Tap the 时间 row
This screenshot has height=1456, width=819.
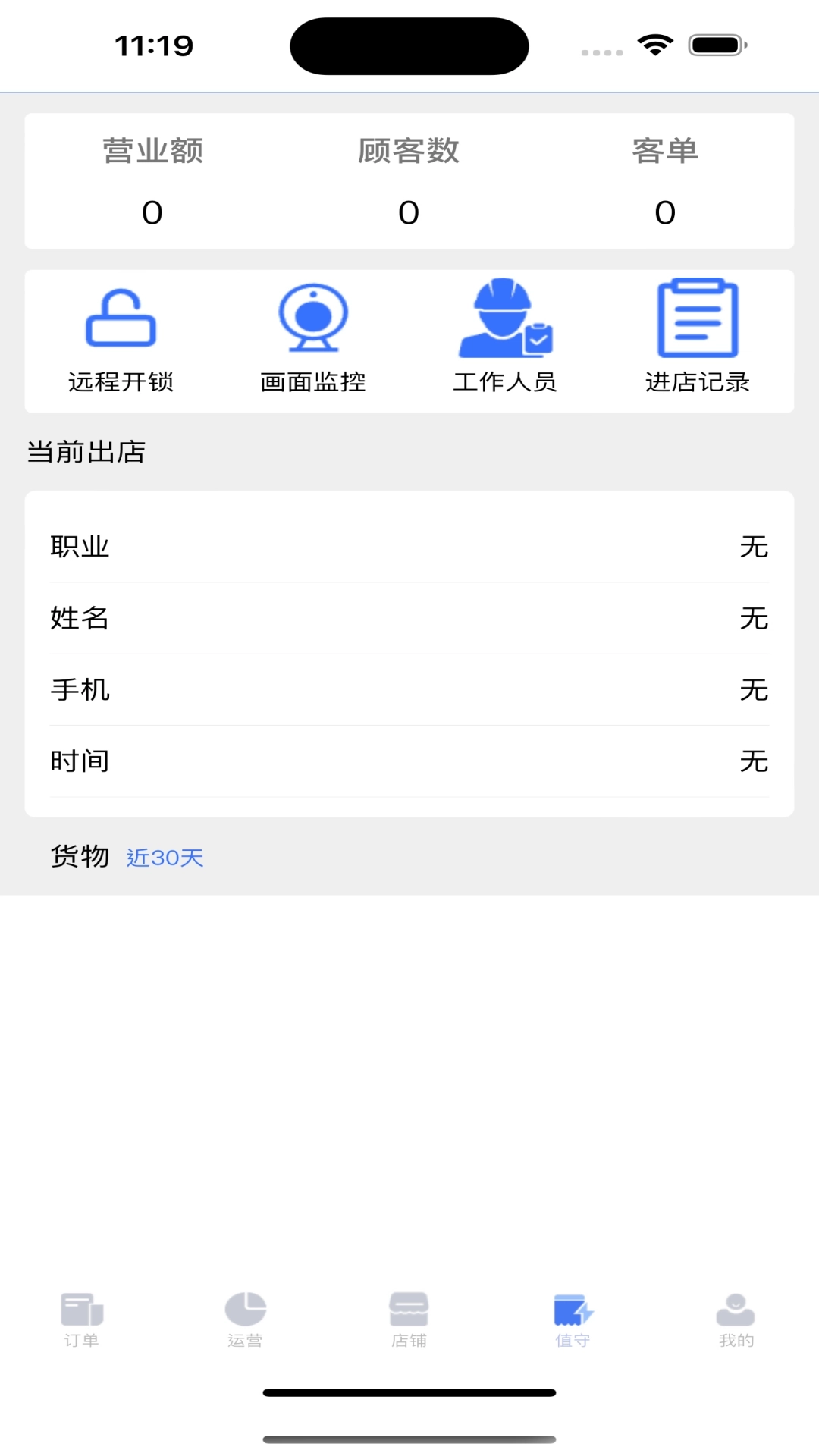pos(409,761)
